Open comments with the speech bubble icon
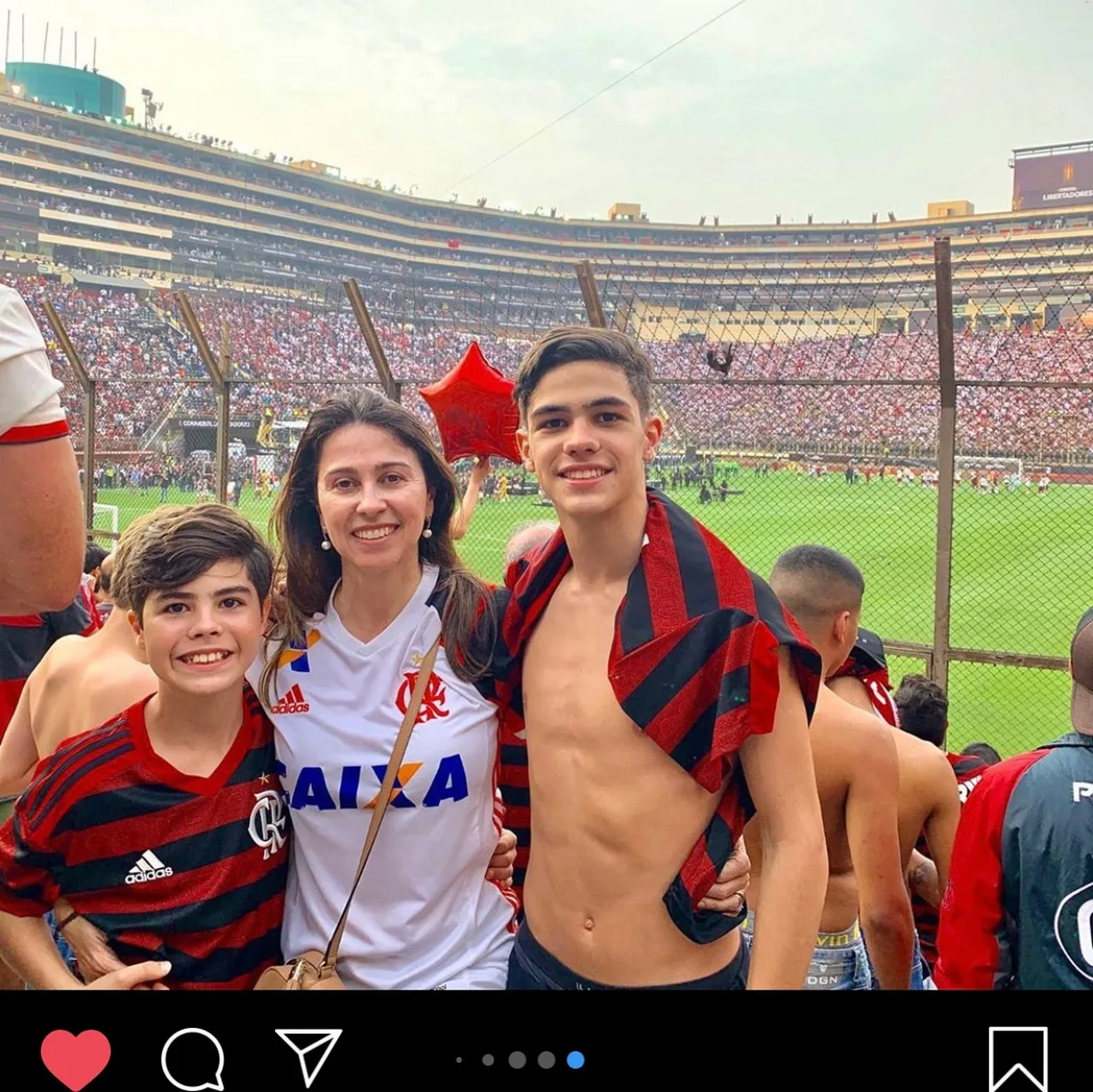1093x1092 pixels. [193, 1059]
